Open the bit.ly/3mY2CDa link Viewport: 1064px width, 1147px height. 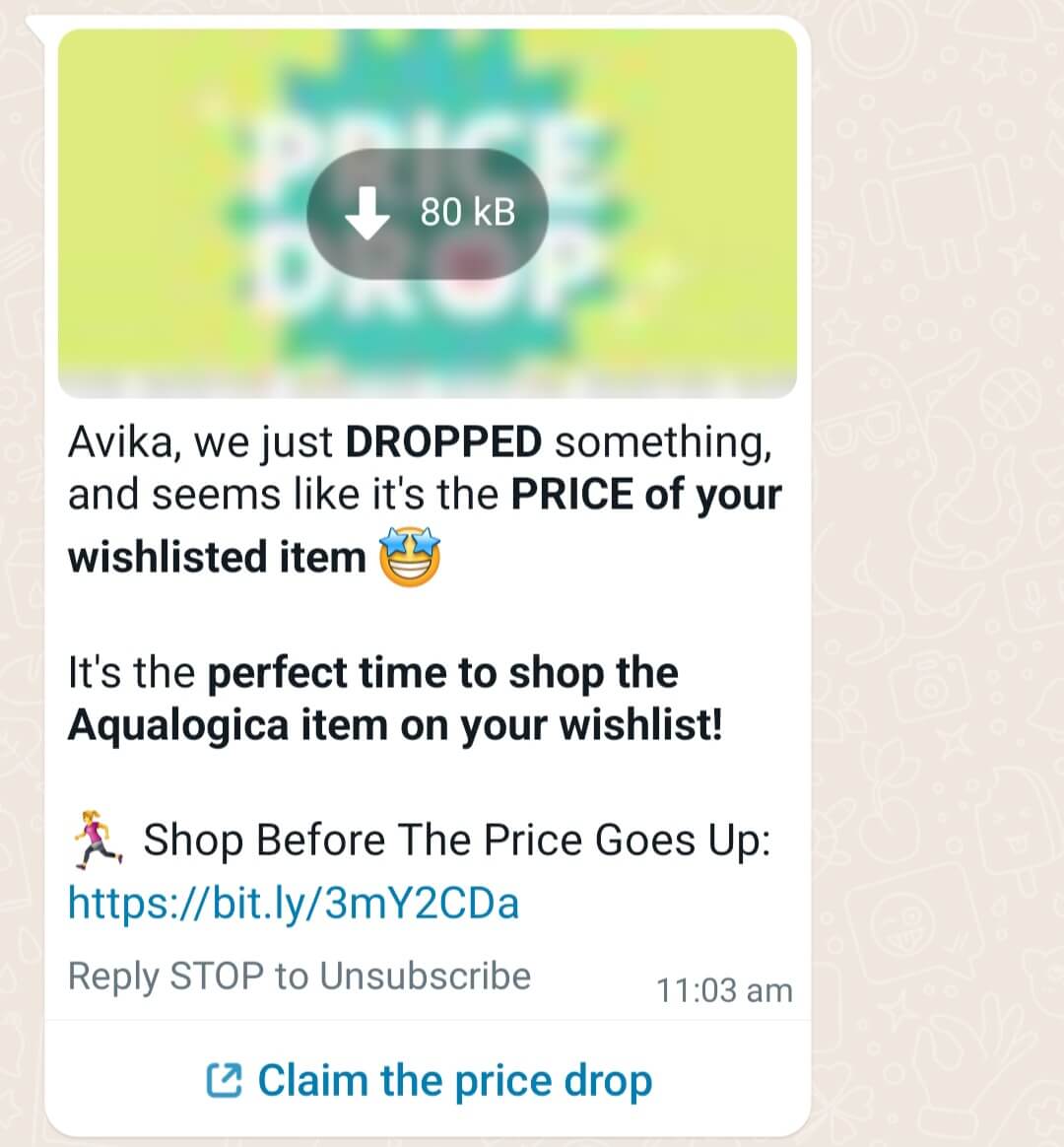pyautogui.click(x=294, y=902)
